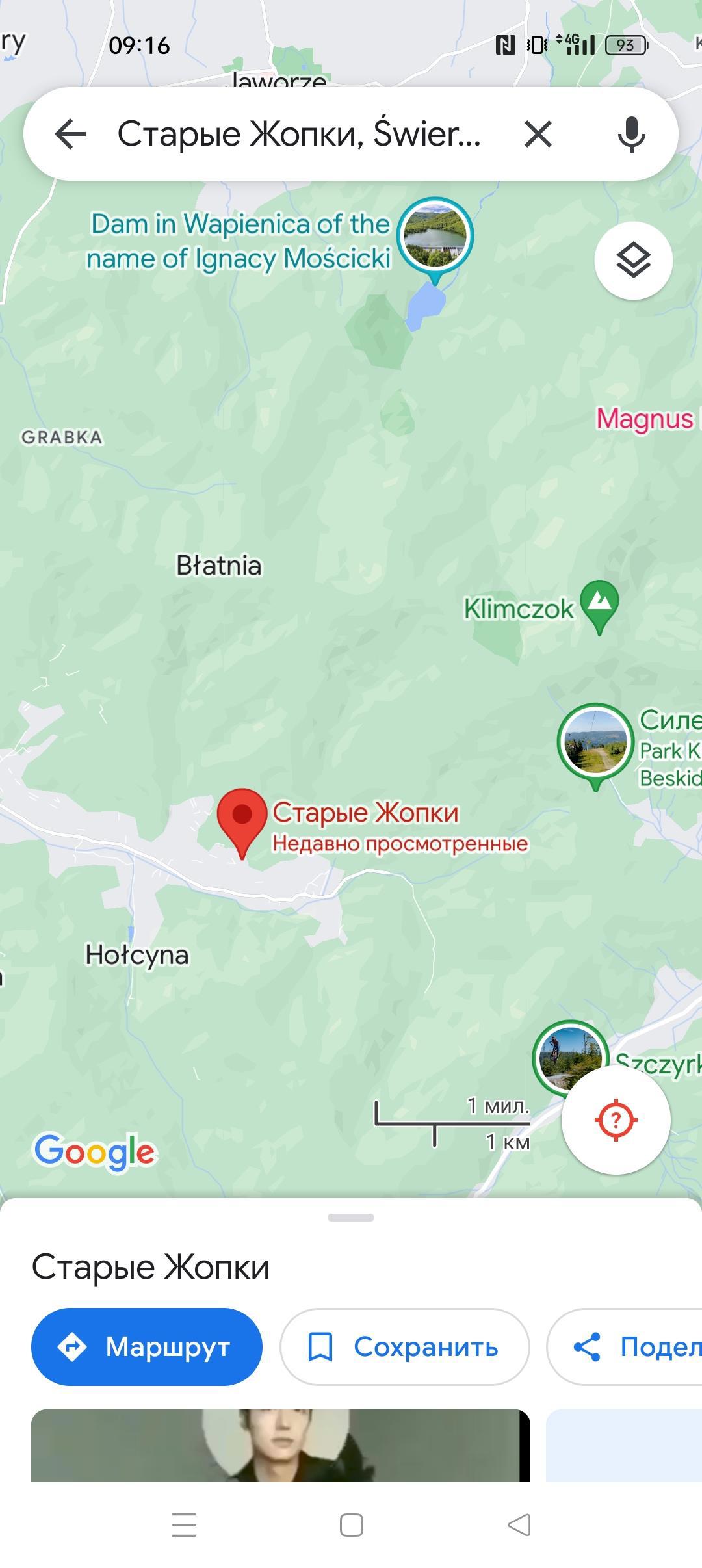Start voice search with the microphone
Viewport: 702px width, 1568px height.
point(630,135)
